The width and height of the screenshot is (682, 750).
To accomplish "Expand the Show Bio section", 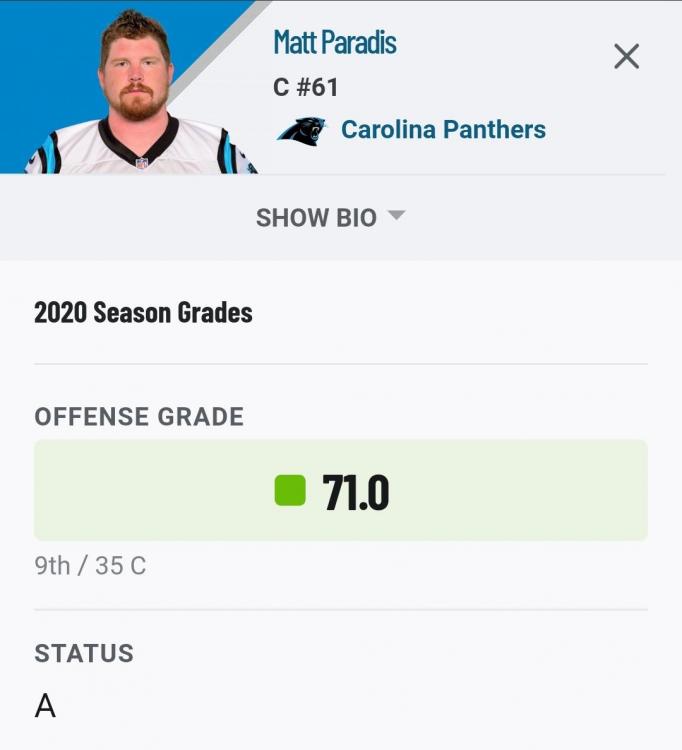I will click(330, 217).
